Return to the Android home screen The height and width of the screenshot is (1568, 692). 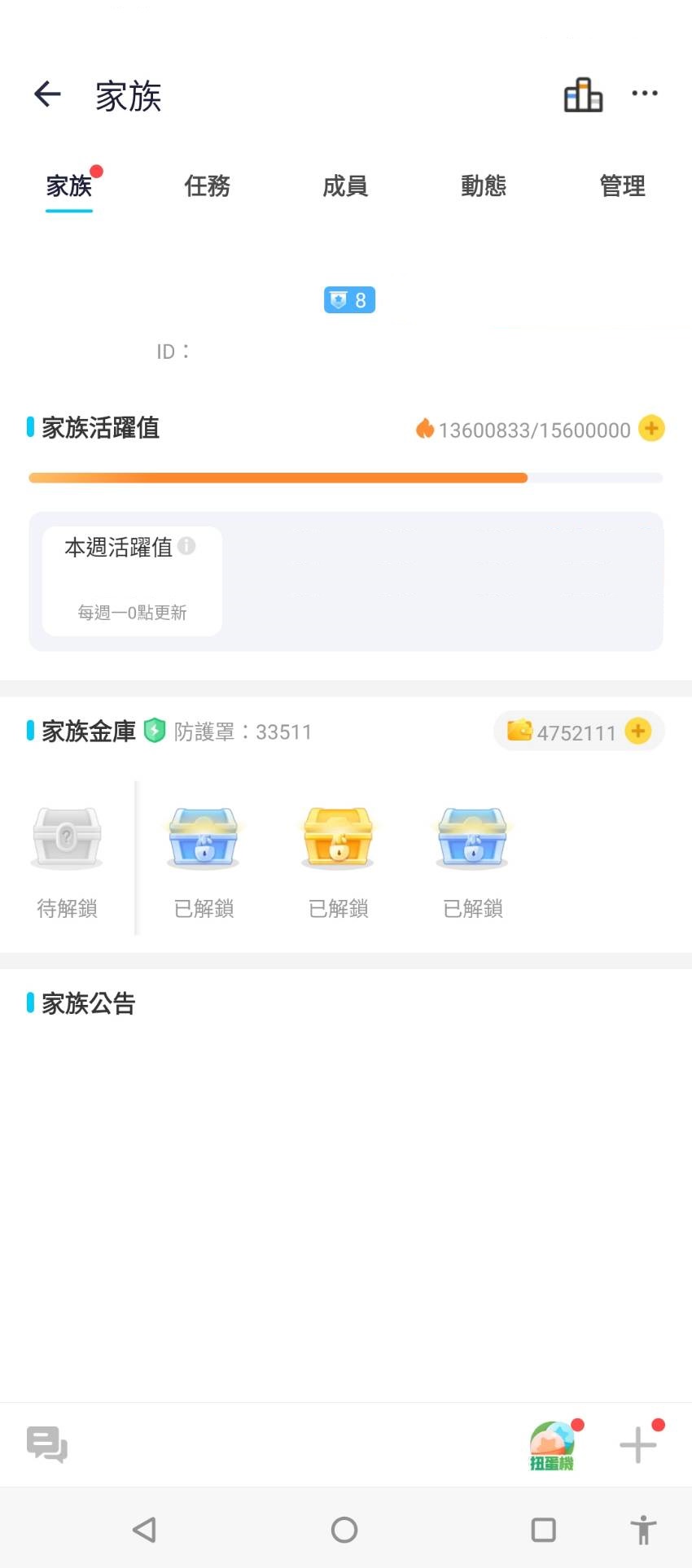point(344,1530)
